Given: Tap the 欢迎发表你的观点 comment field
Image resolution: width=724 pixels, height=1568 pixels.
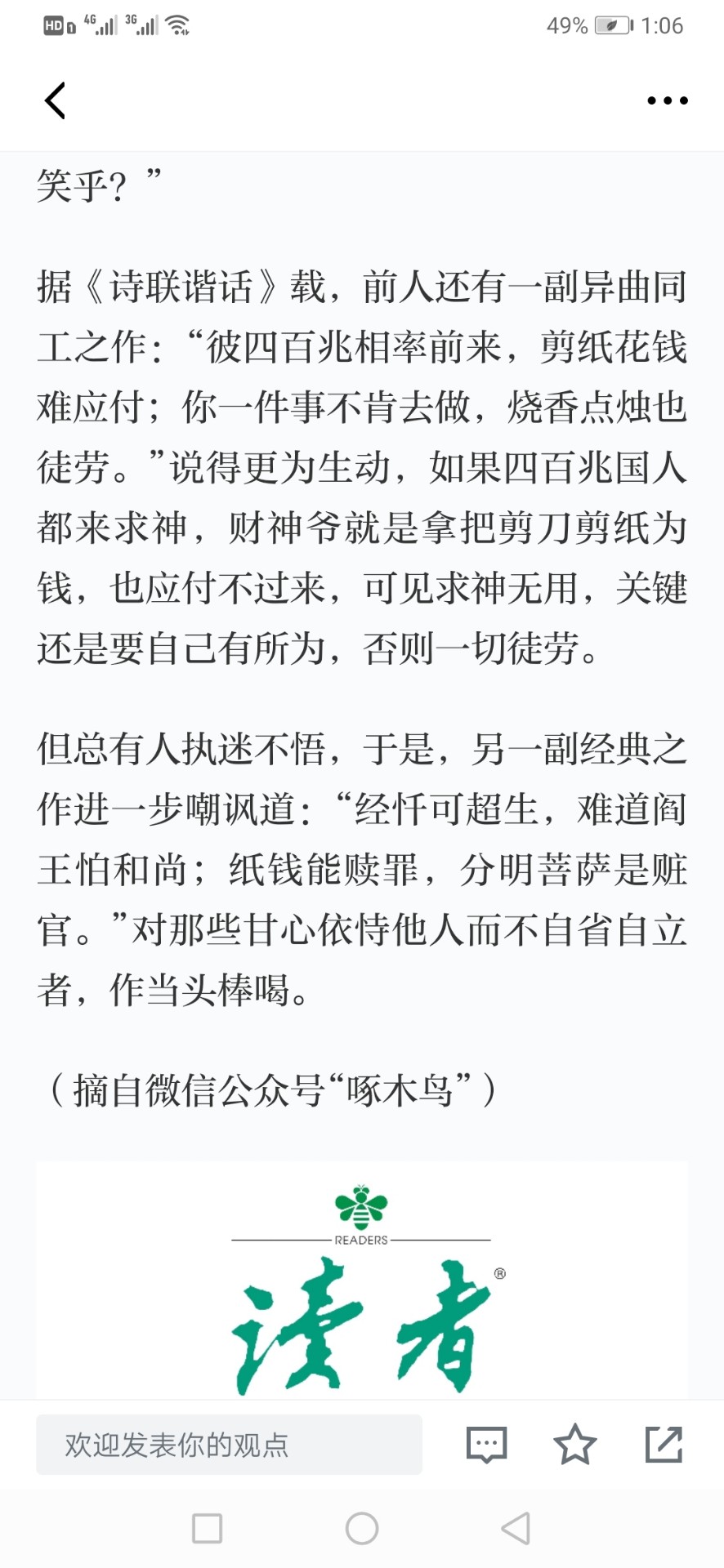Looking at the screenshot, I should click(x=229, y=1445).
